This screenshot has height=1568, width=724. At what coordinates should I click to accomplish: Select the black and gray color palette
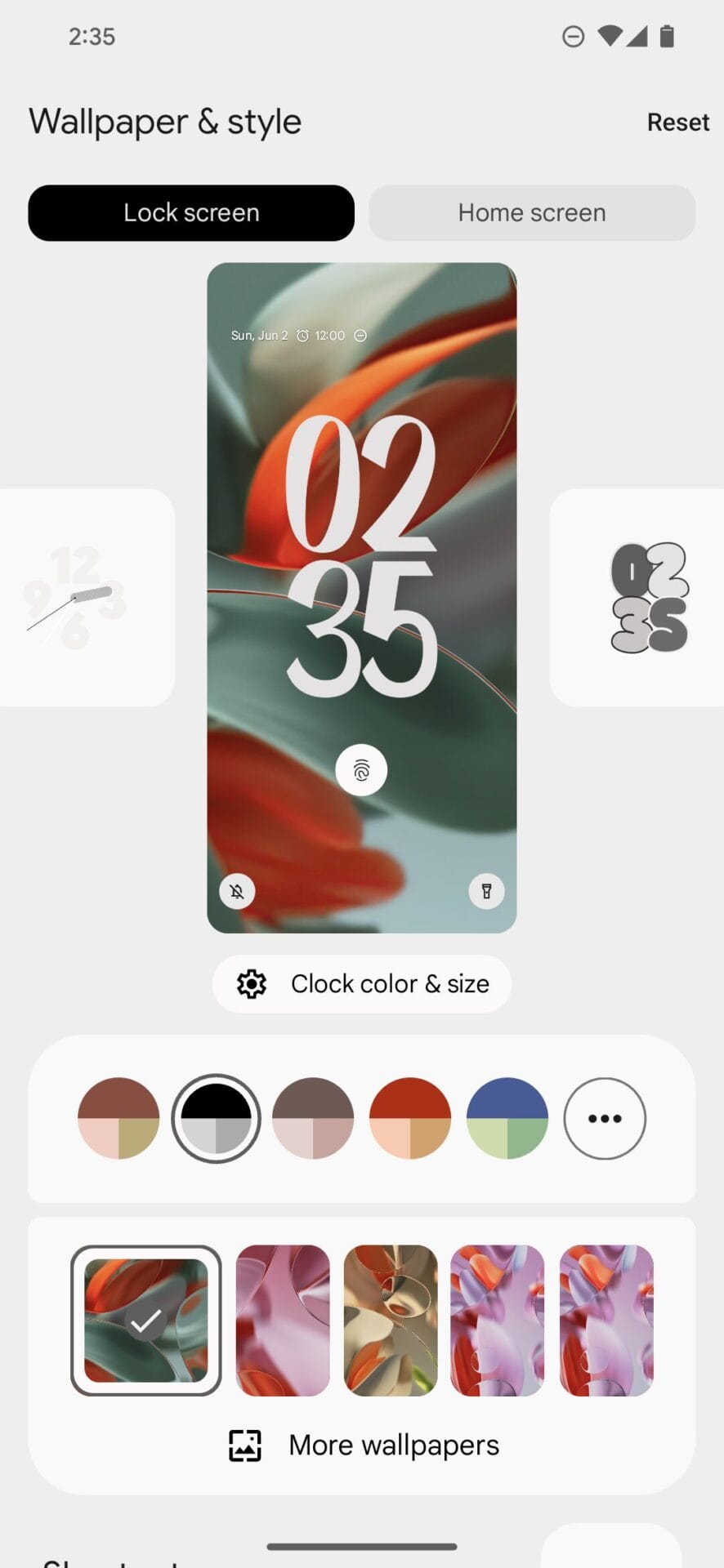pos(216,1118)
